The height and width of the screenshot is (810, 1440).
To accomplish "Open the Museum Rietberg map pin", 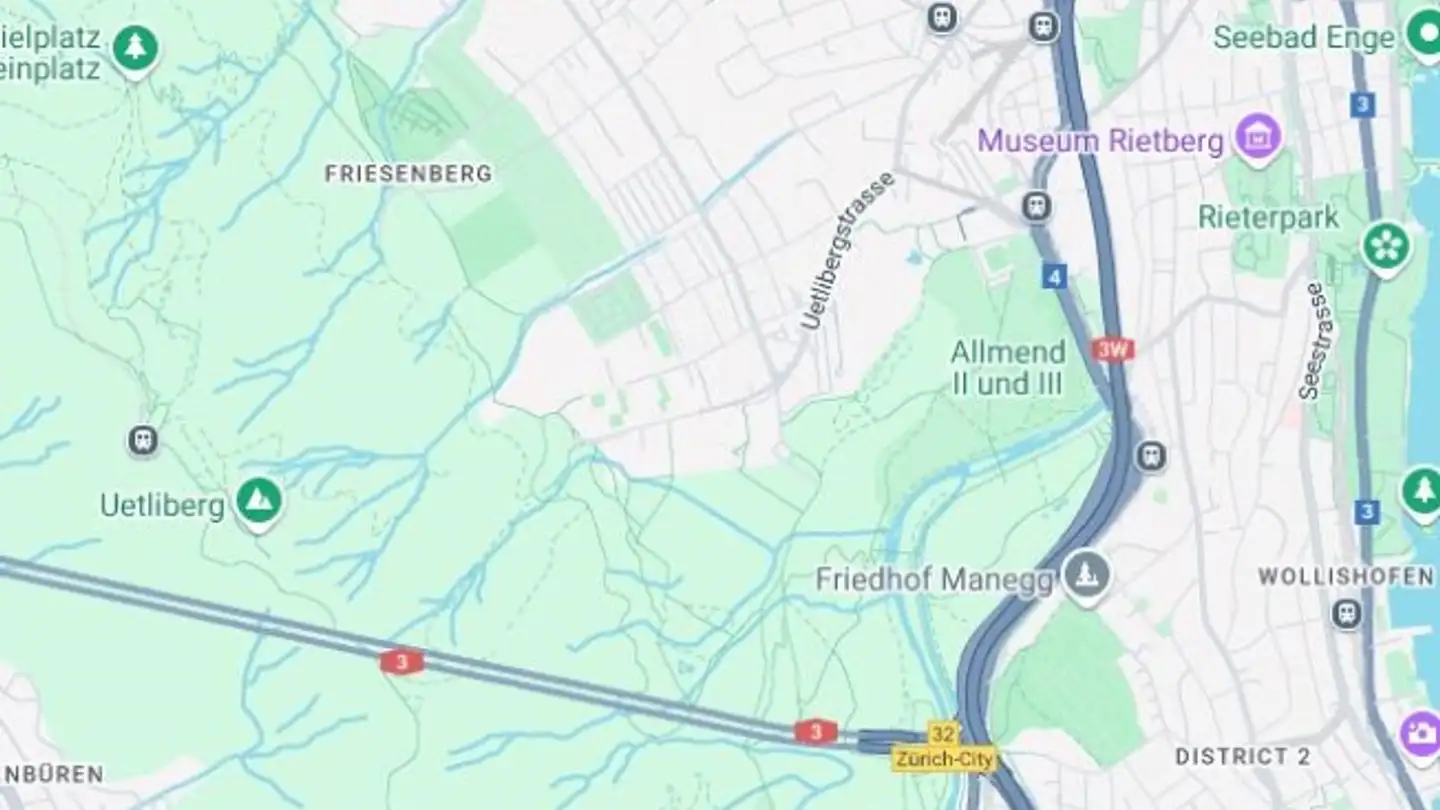I will (1258, 139).
